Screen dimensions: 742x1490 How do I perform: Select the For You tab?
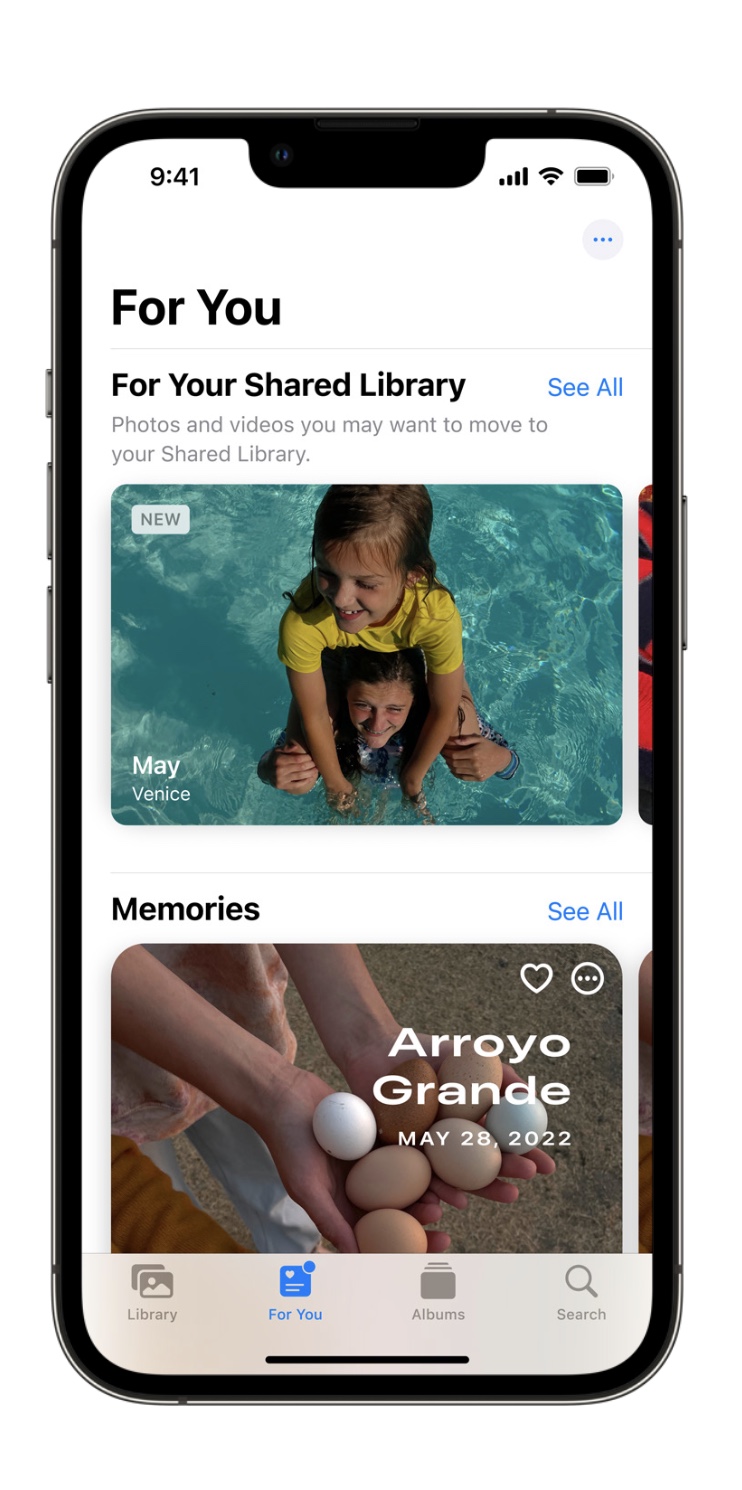coord(295,1292)
